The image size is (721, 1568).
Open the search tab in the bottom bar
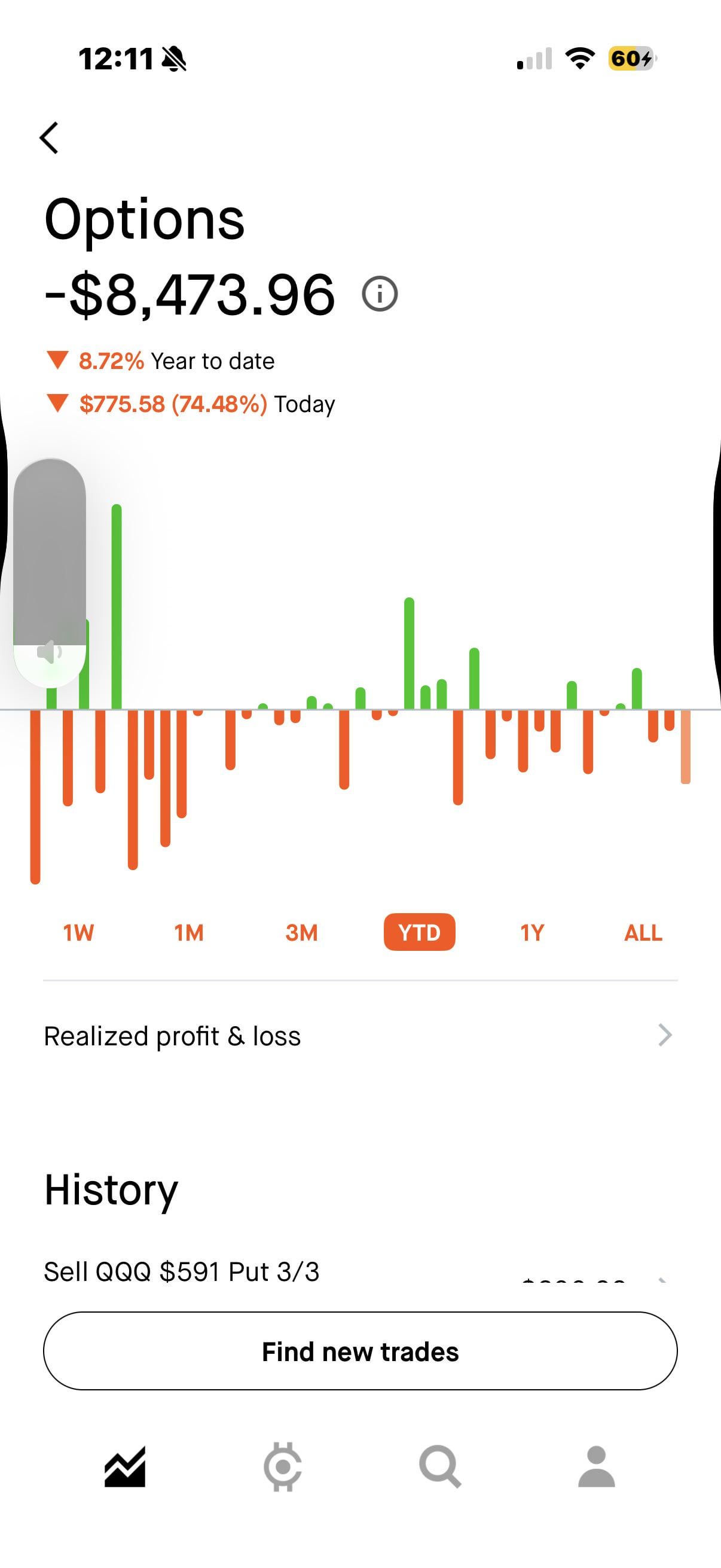click(440, 1467)
